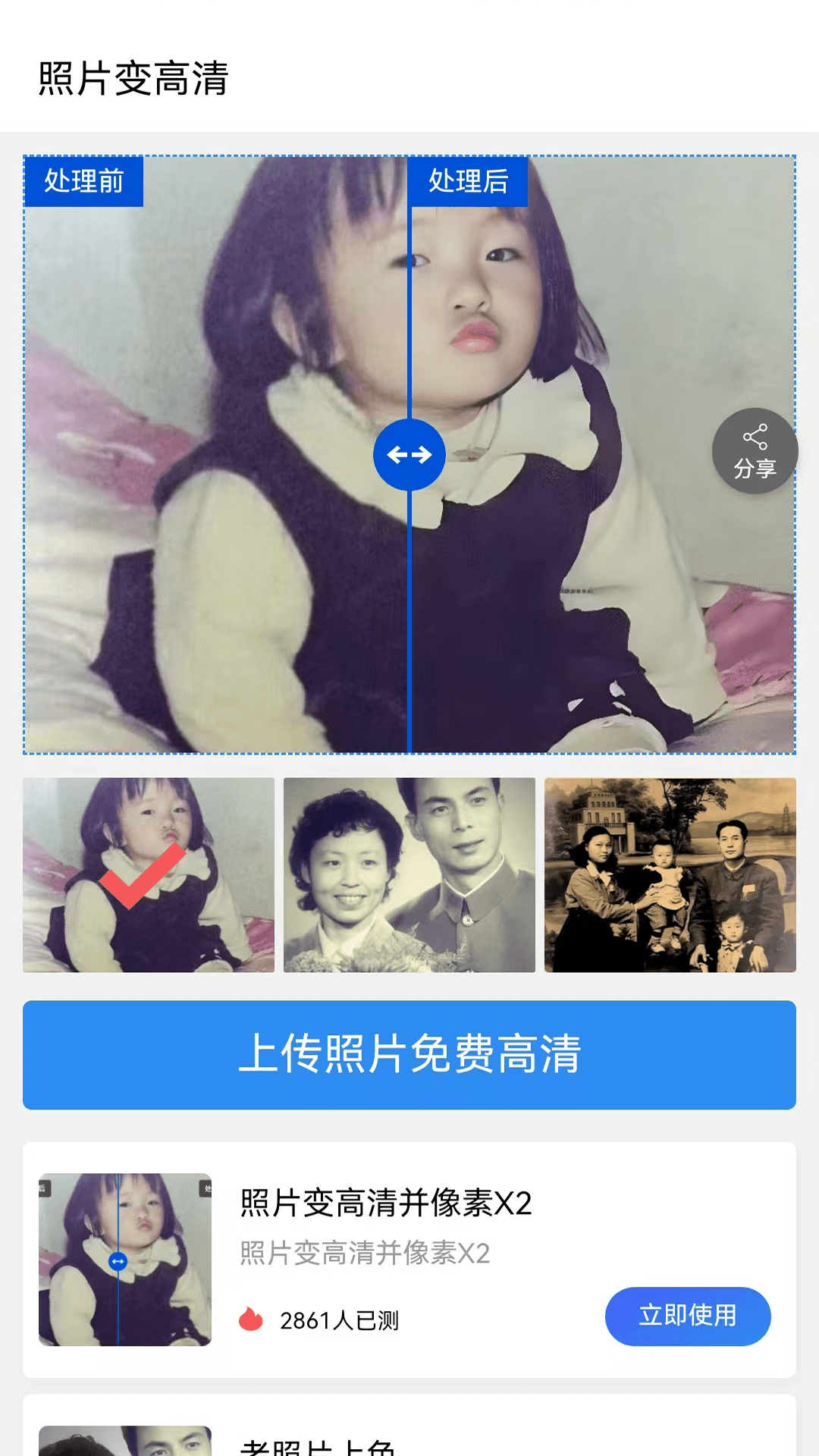This screenshot has height=1456, width=819.
Task: Select the couple portrait sample photo
Action: click(x=409, y=875)
